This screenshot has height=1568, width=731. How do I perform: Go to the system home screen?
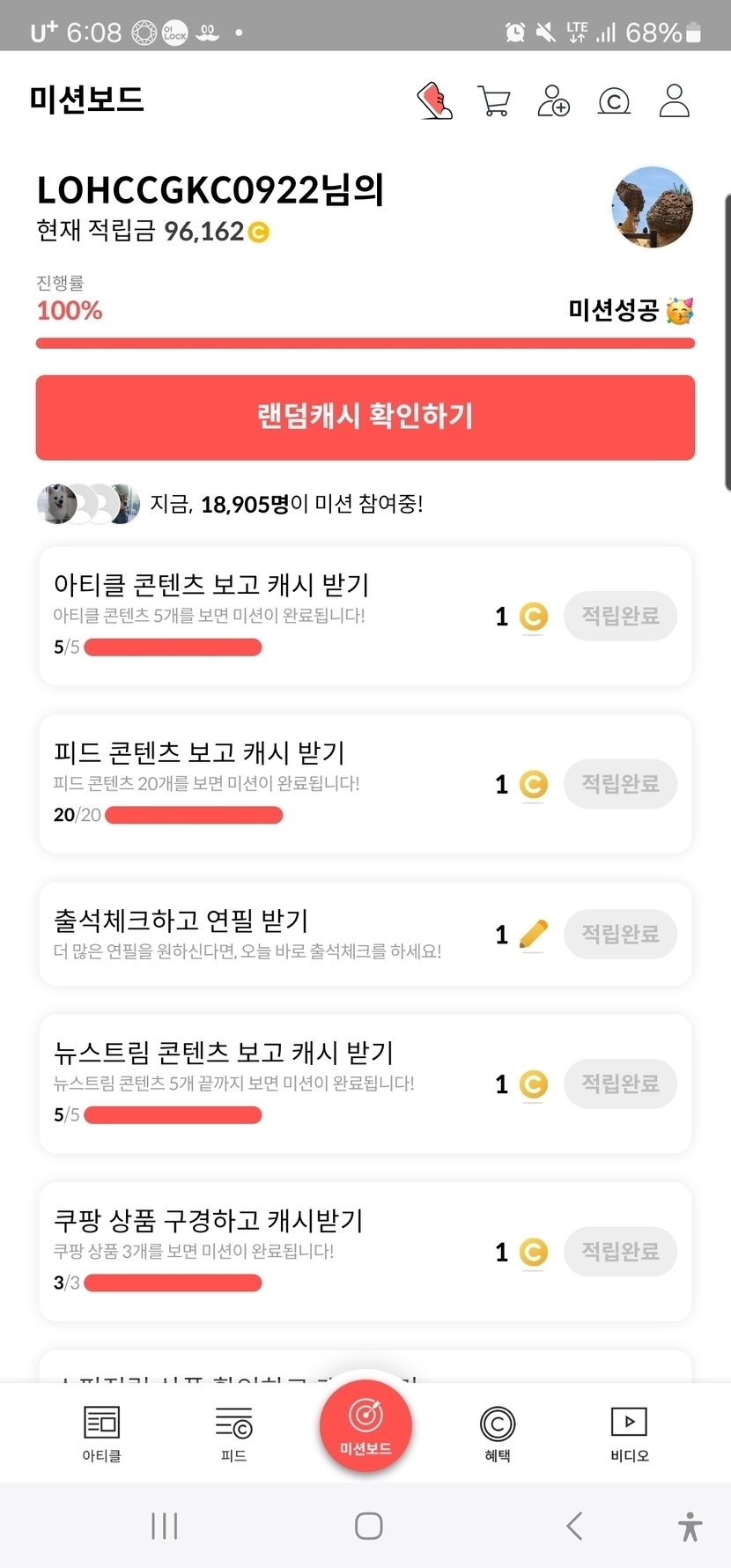tap(368, 1526)
